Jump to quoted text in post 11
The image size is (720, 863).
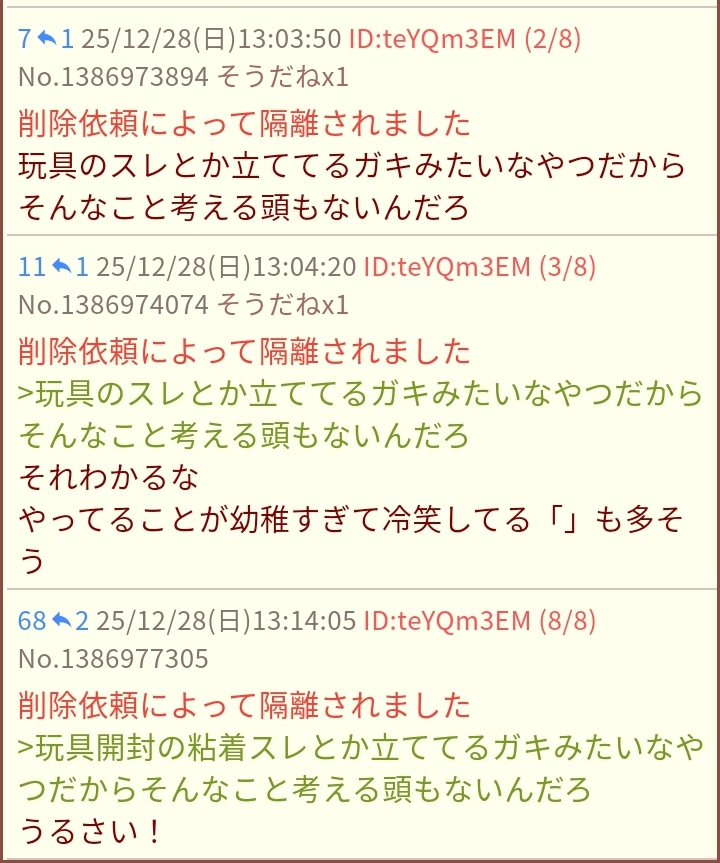pyautogui.click(x=360, y=395)
